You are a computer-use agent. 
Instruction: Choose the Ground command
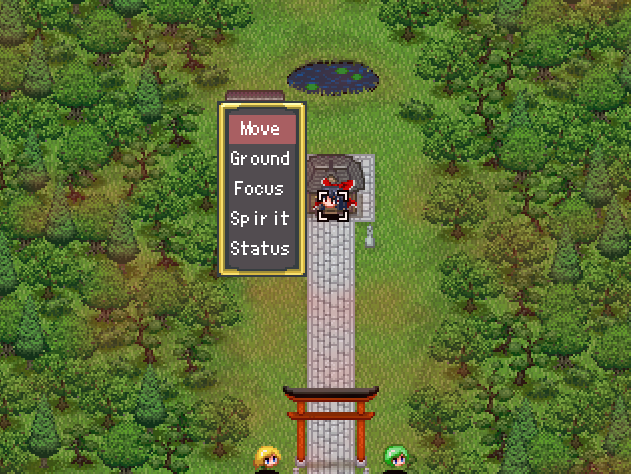261,159
